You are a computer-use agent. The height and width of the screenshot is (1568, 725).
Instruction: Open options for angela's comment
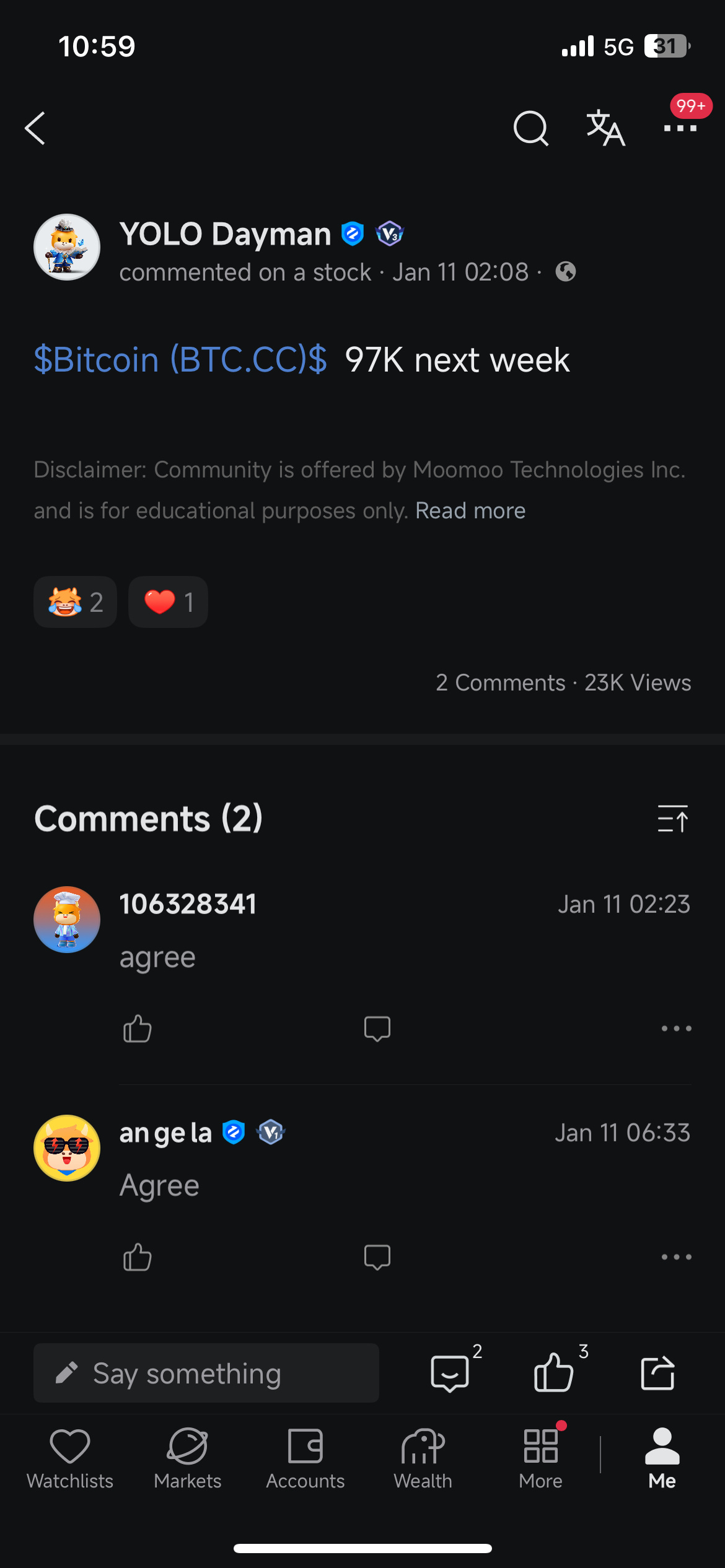(x=676, y=1257)
